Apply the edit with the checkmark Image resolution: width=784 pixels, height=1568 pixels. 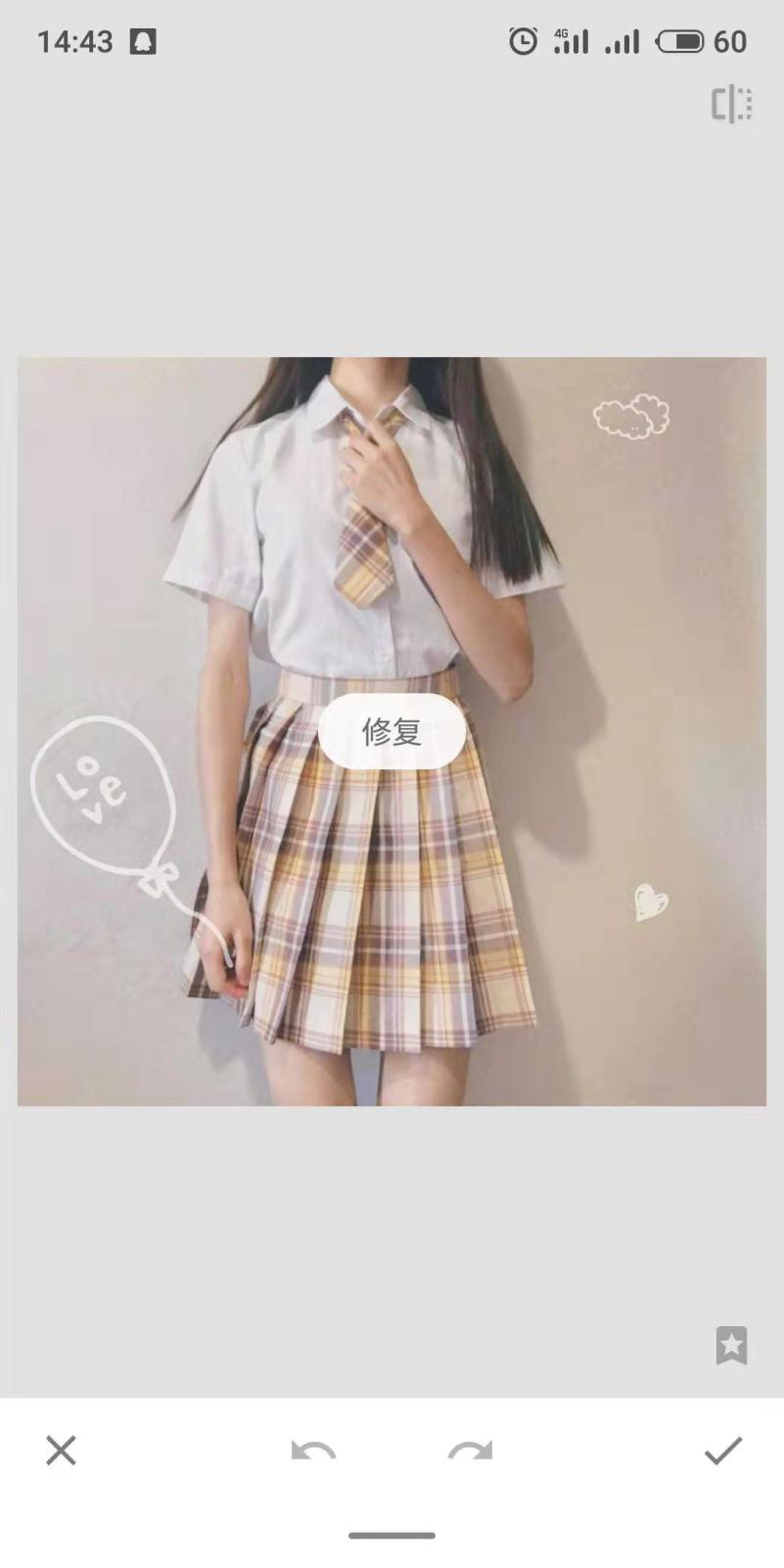tap(723, 1451)
